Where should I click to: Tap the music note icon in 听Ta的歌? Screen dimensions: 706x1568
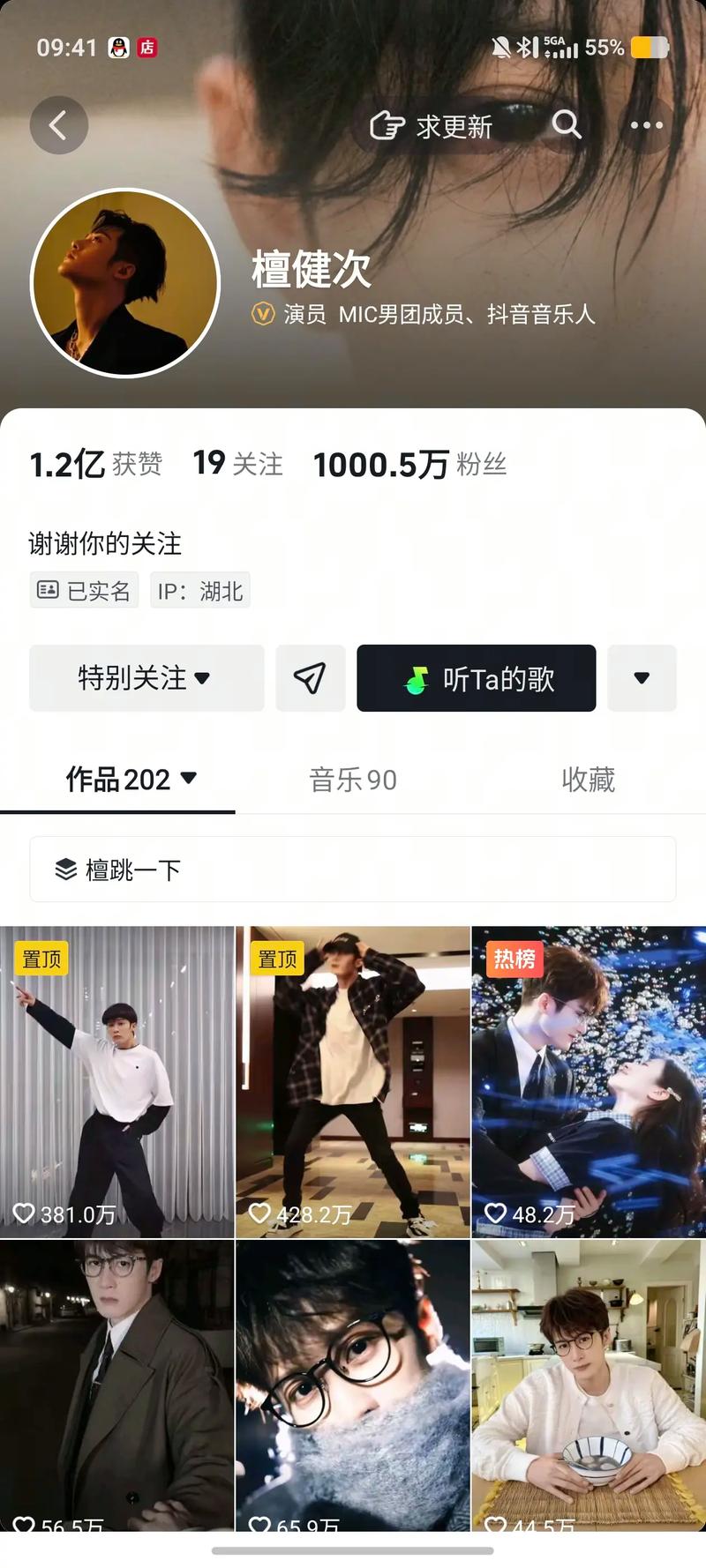[418, 678]
